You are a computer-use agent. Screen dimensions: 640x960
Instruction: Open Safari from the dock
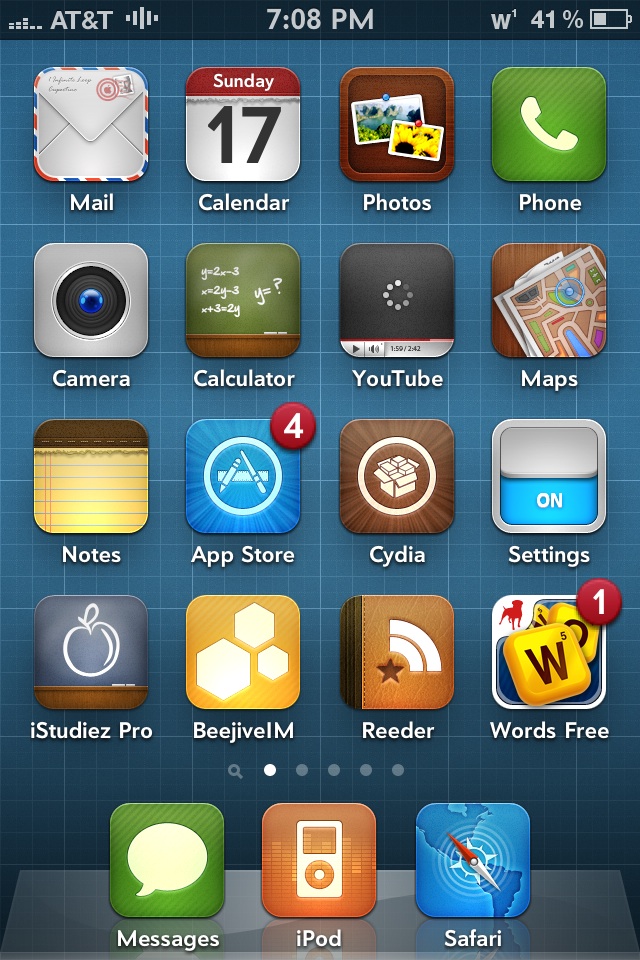(473, 861)
